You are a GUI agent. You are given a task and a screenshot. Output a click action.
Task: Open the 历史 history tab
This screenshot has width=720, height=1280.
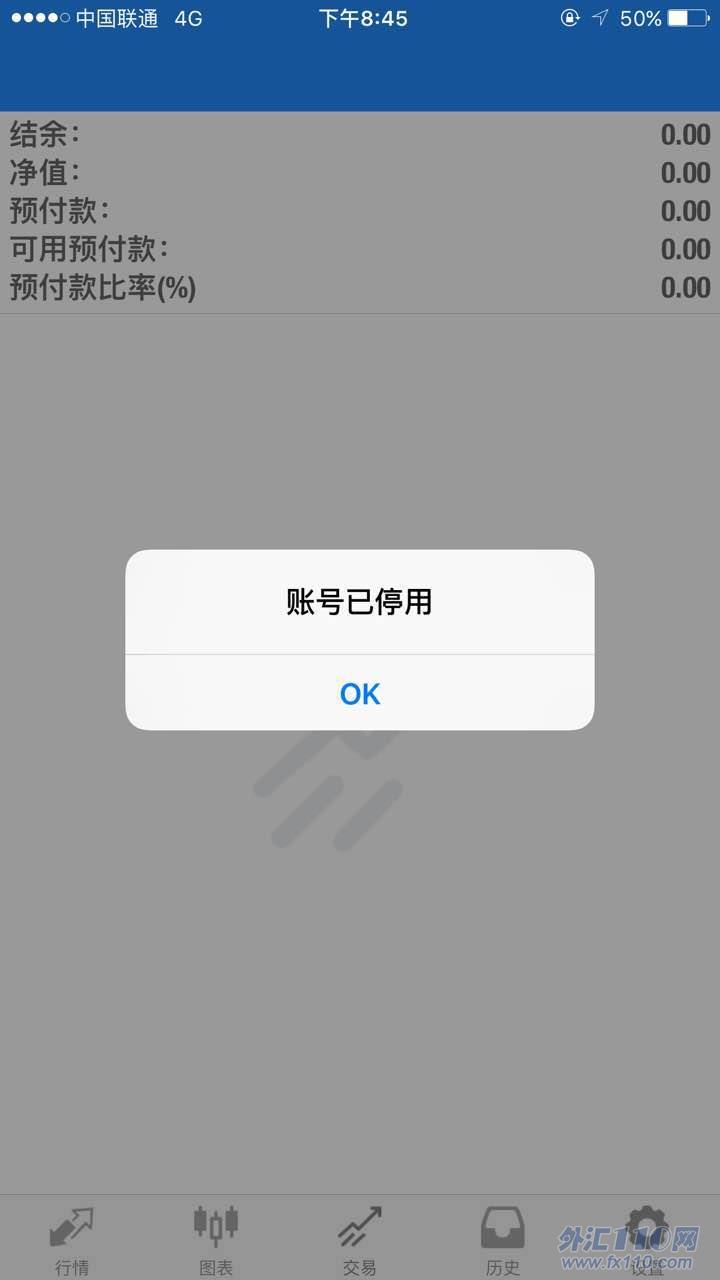coord(503,1238)
